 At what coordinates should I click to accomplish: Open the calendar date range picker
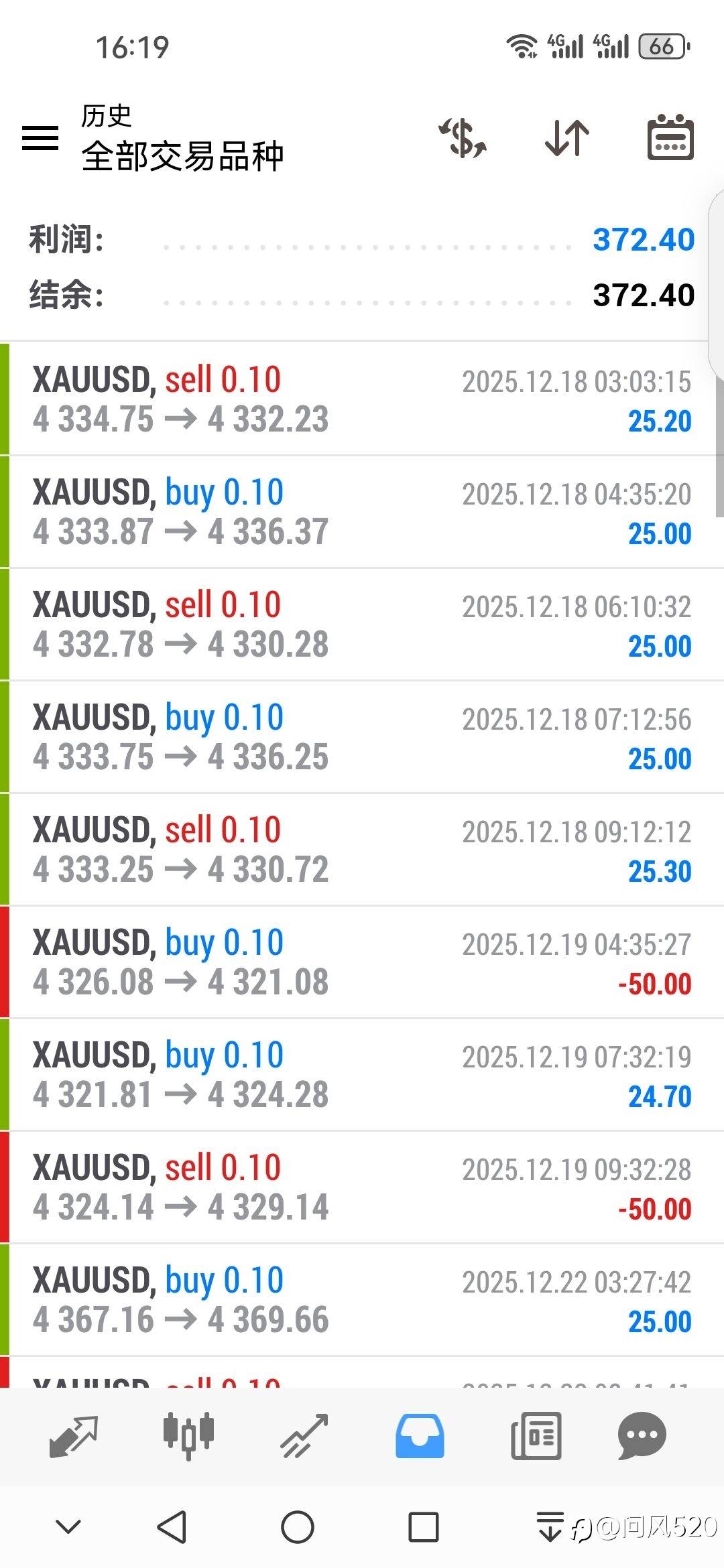(670, 138)
